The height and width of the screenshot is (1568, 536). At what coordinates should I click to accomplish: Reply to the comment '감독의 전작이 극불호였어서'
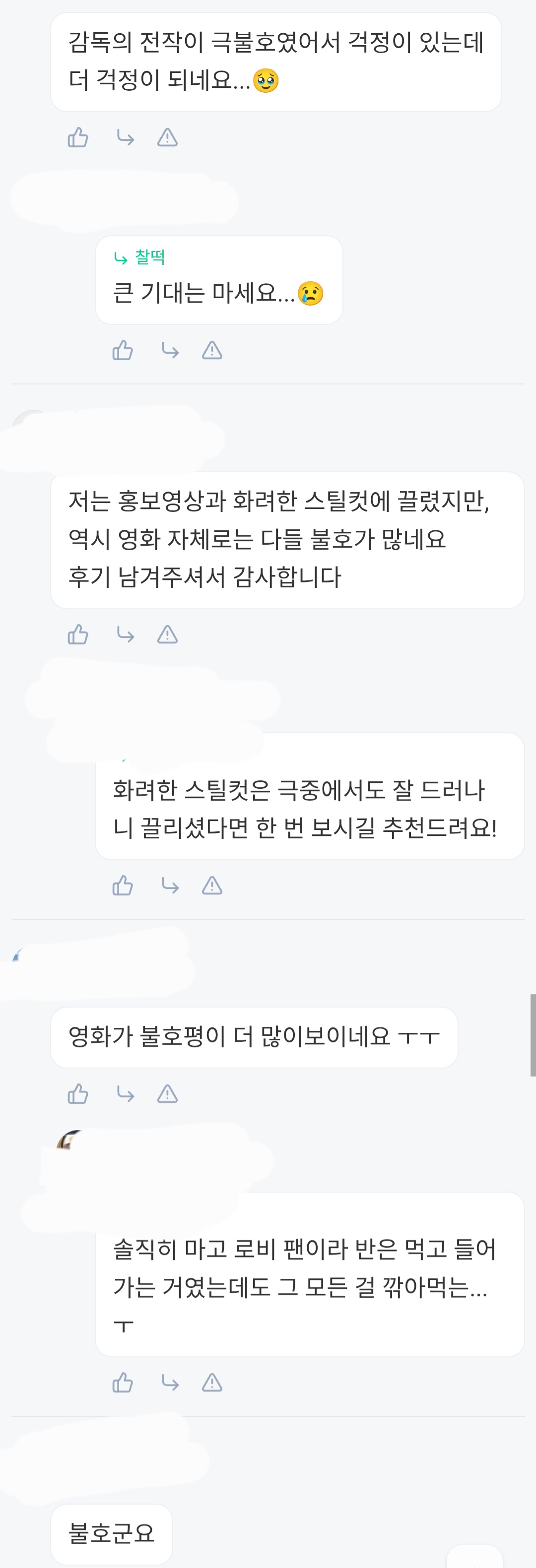point(126,137)
